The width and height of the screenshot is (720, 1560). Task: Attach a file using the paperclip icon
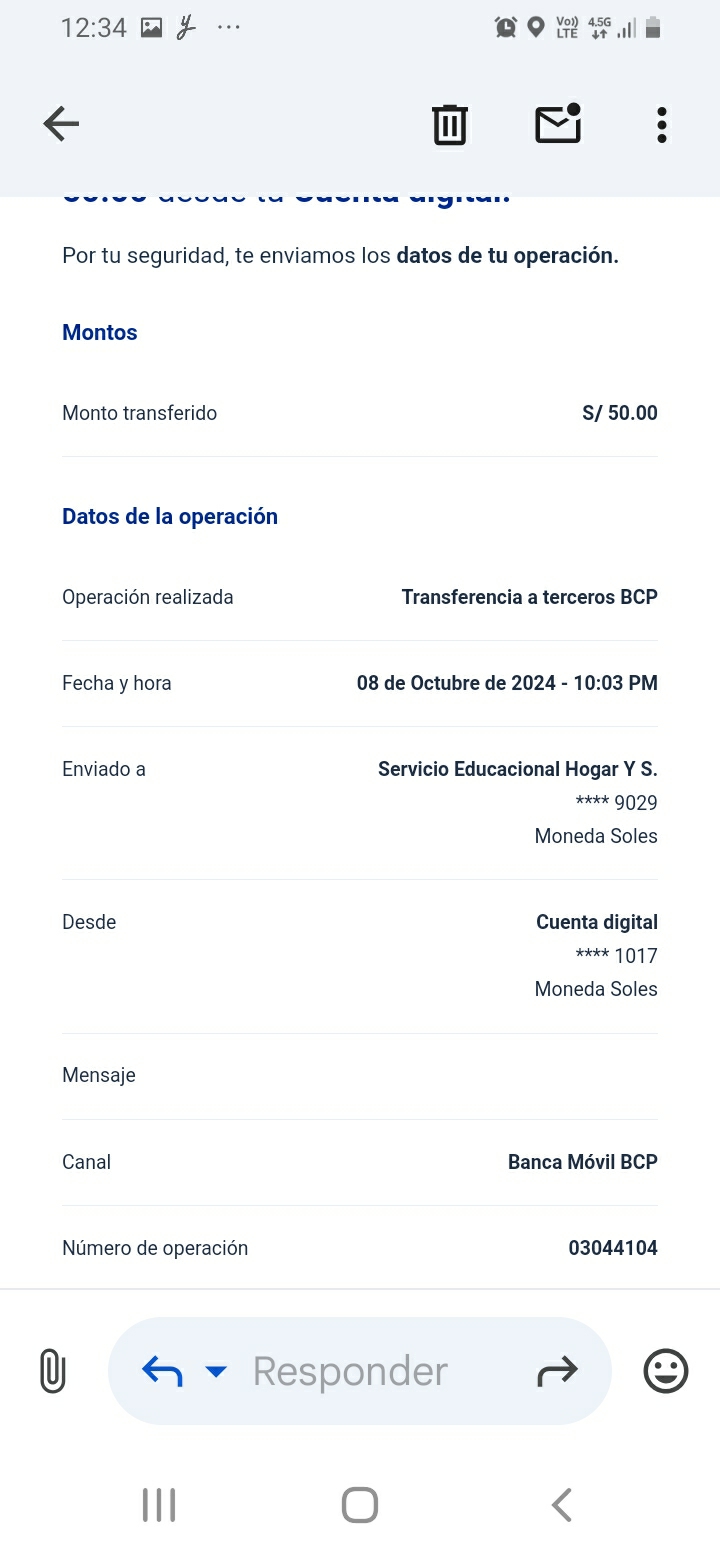(52, 1370)
